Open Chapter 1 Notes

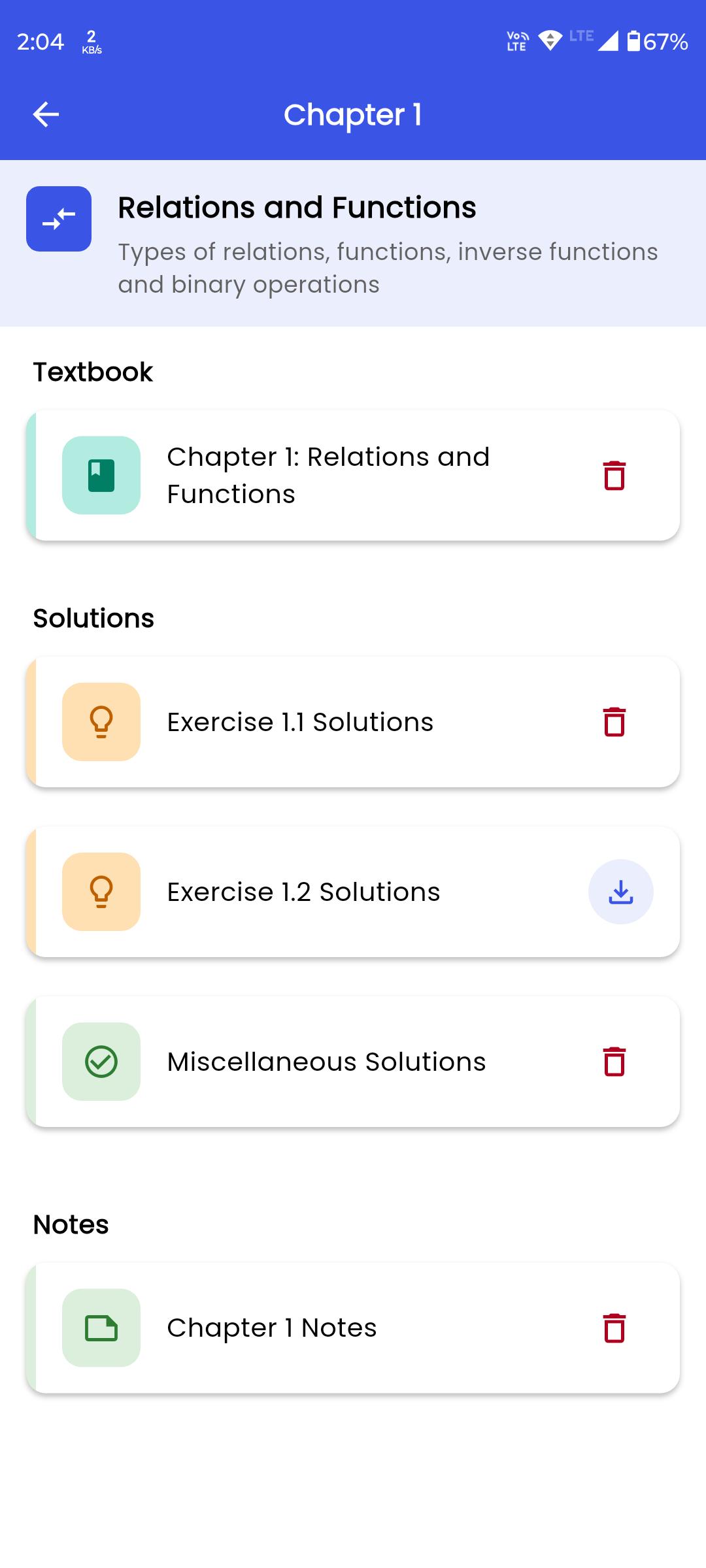click(x=353, y=1328)
